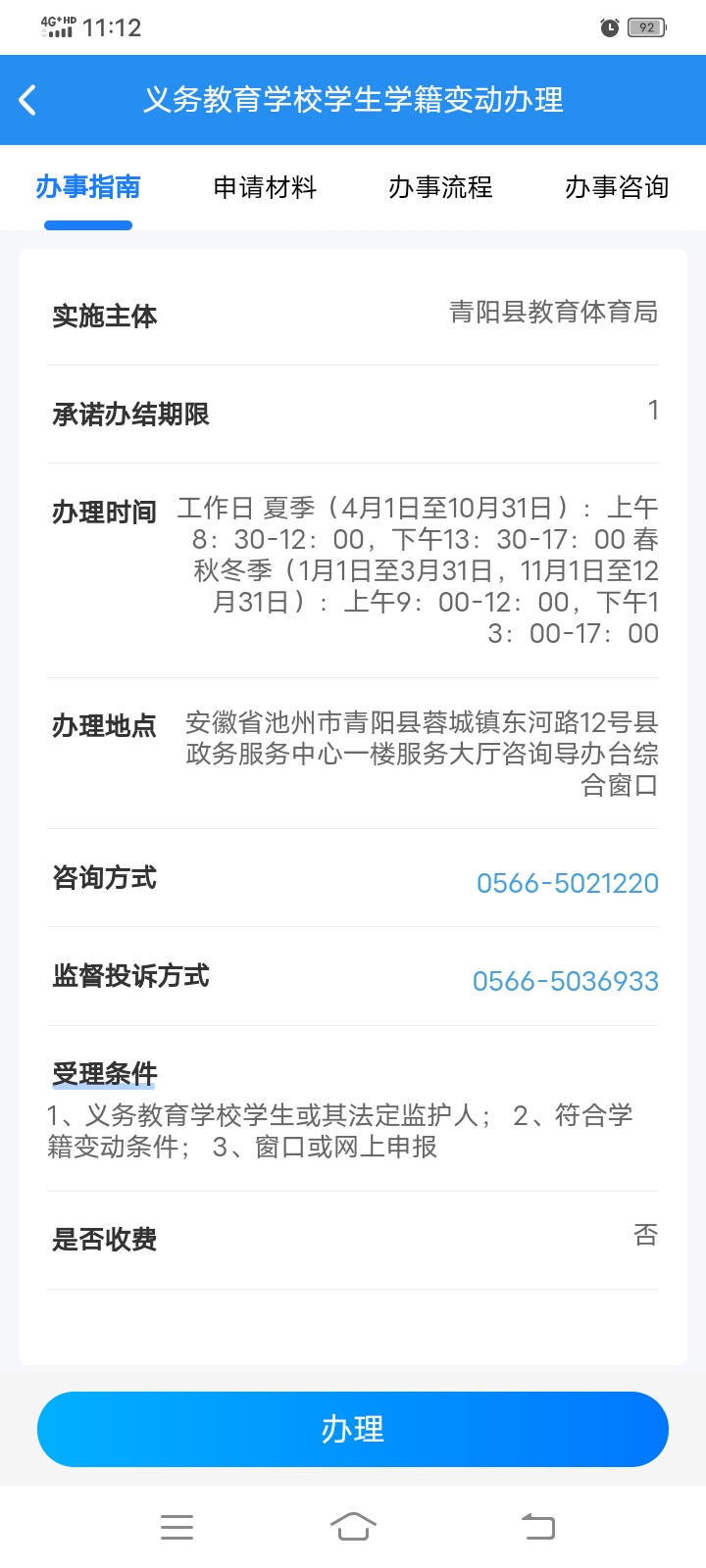View the 办事咨询 tab
Image resolution: width=706 pixels, height=1568 pixels.
(616, 187)
